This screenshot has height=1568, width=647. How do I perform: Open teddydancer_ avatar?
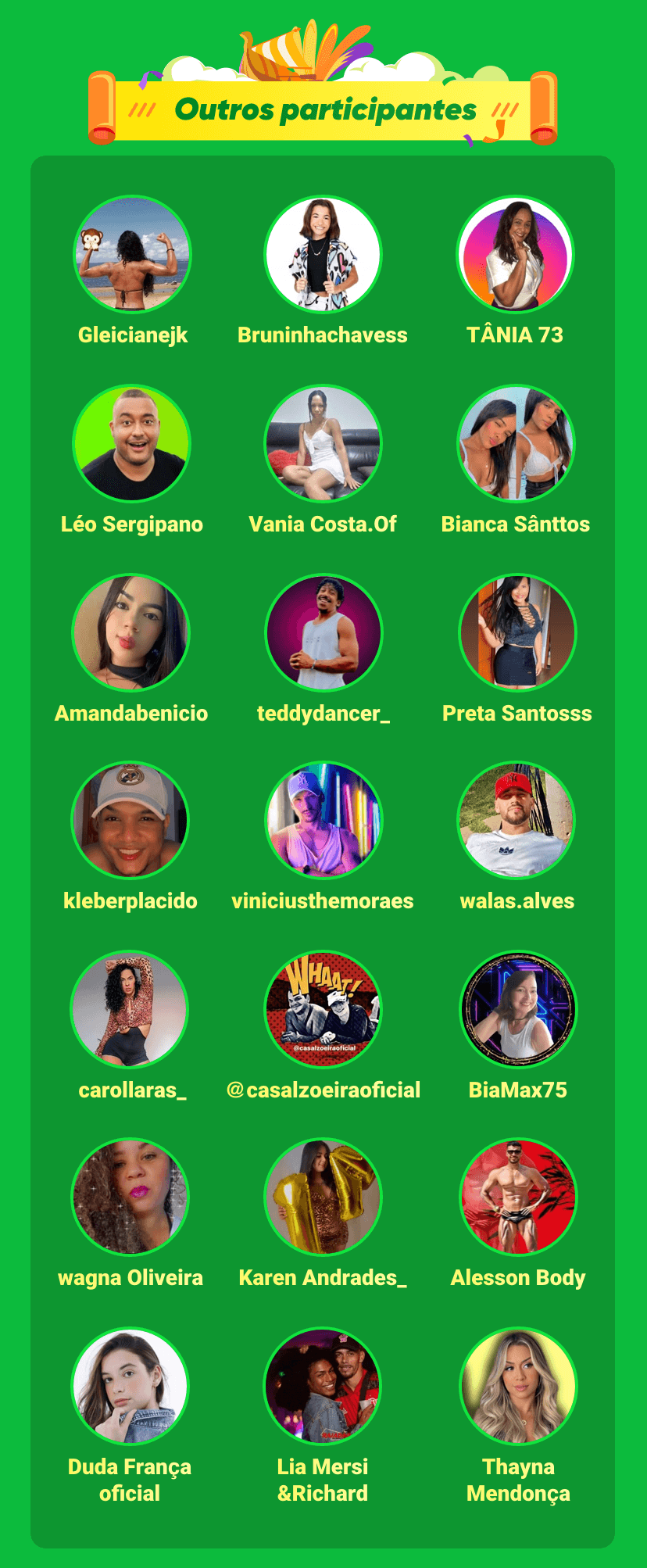pyautogui.click(x=323, y=632)
